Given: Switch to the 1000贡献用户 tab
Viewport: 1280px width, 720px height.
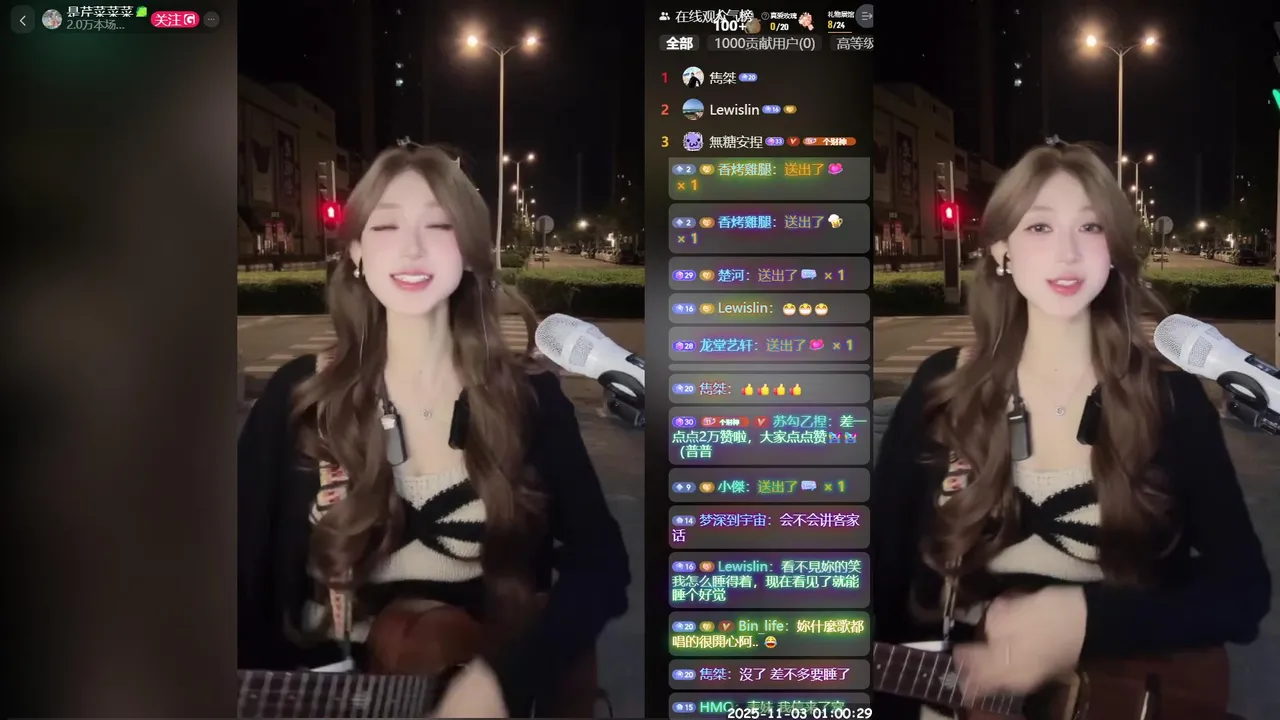Looking at the screenshot, I should tap(765, 43).
